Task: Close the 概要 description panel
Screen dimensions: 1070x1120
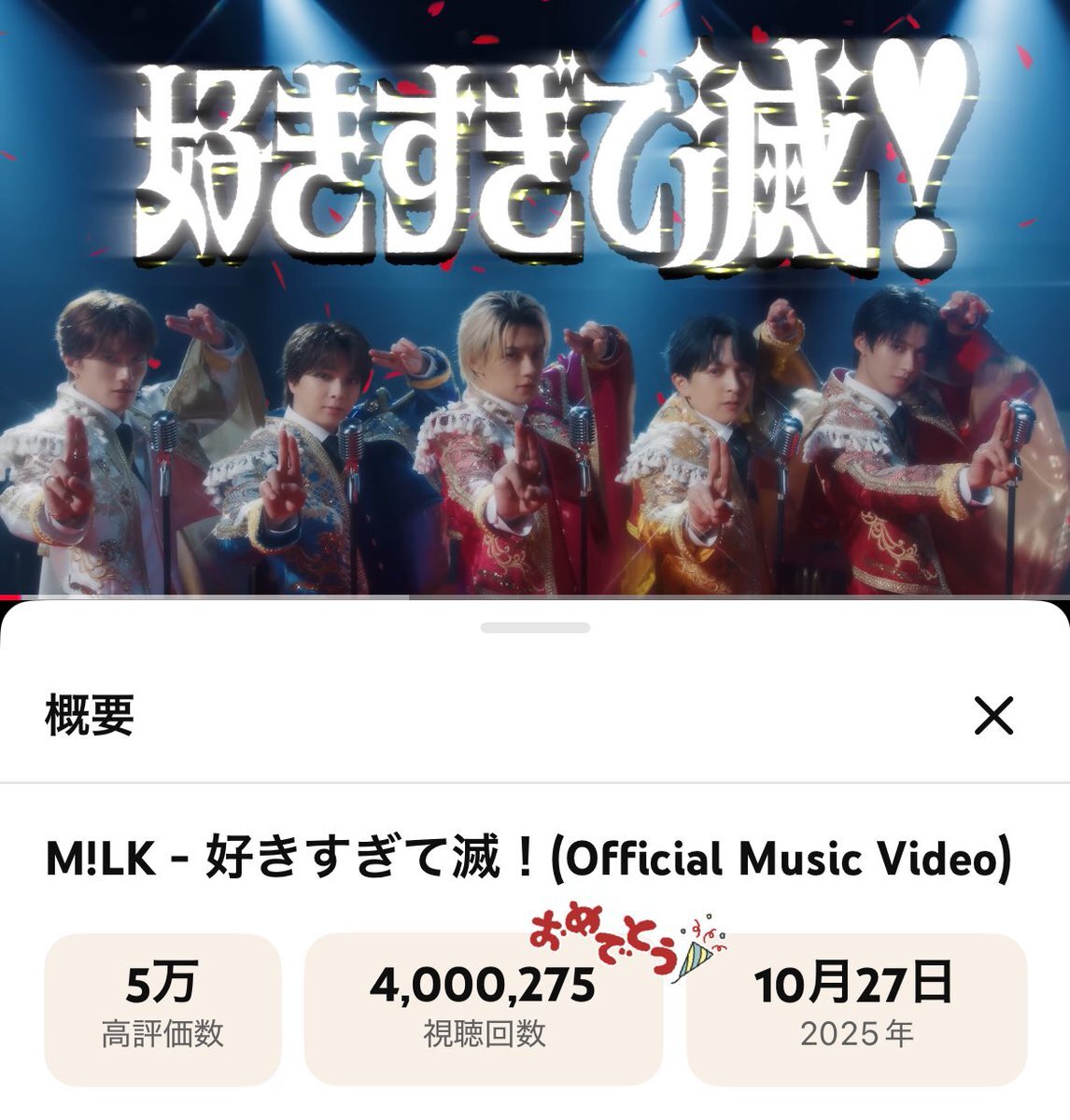Action: [993, 717]
